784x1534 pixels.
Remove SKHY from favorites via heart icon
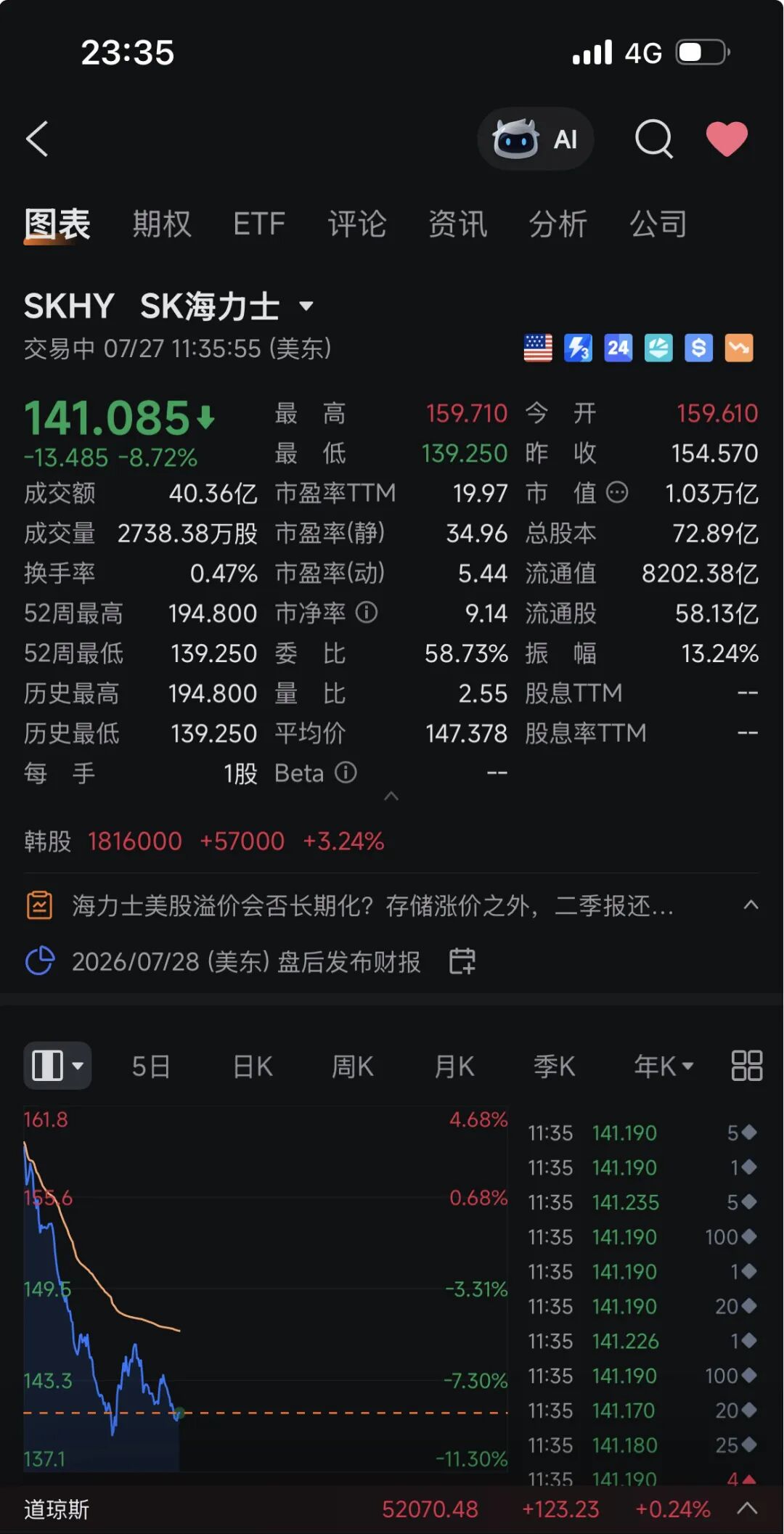[727, 139]
